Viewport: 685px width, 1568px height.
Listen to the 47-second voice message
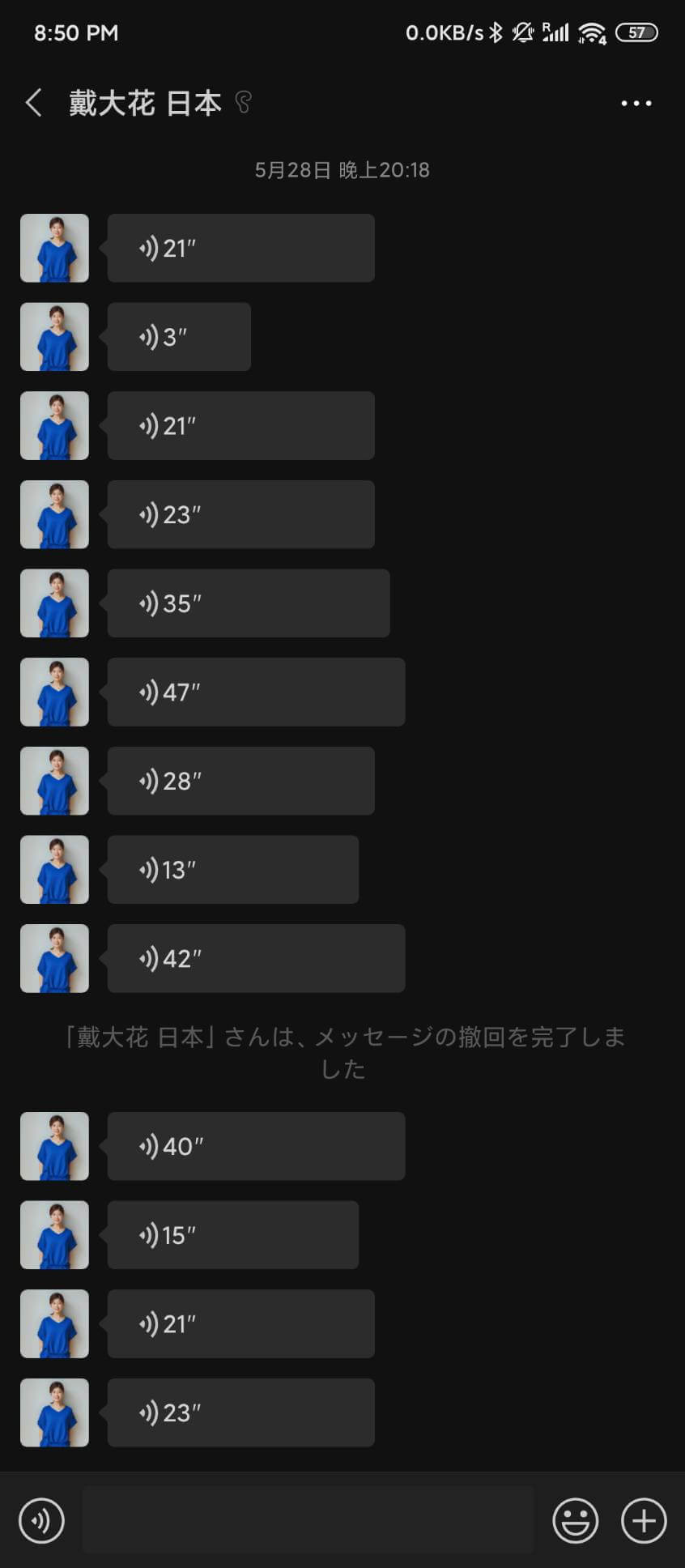coord(256,692)
